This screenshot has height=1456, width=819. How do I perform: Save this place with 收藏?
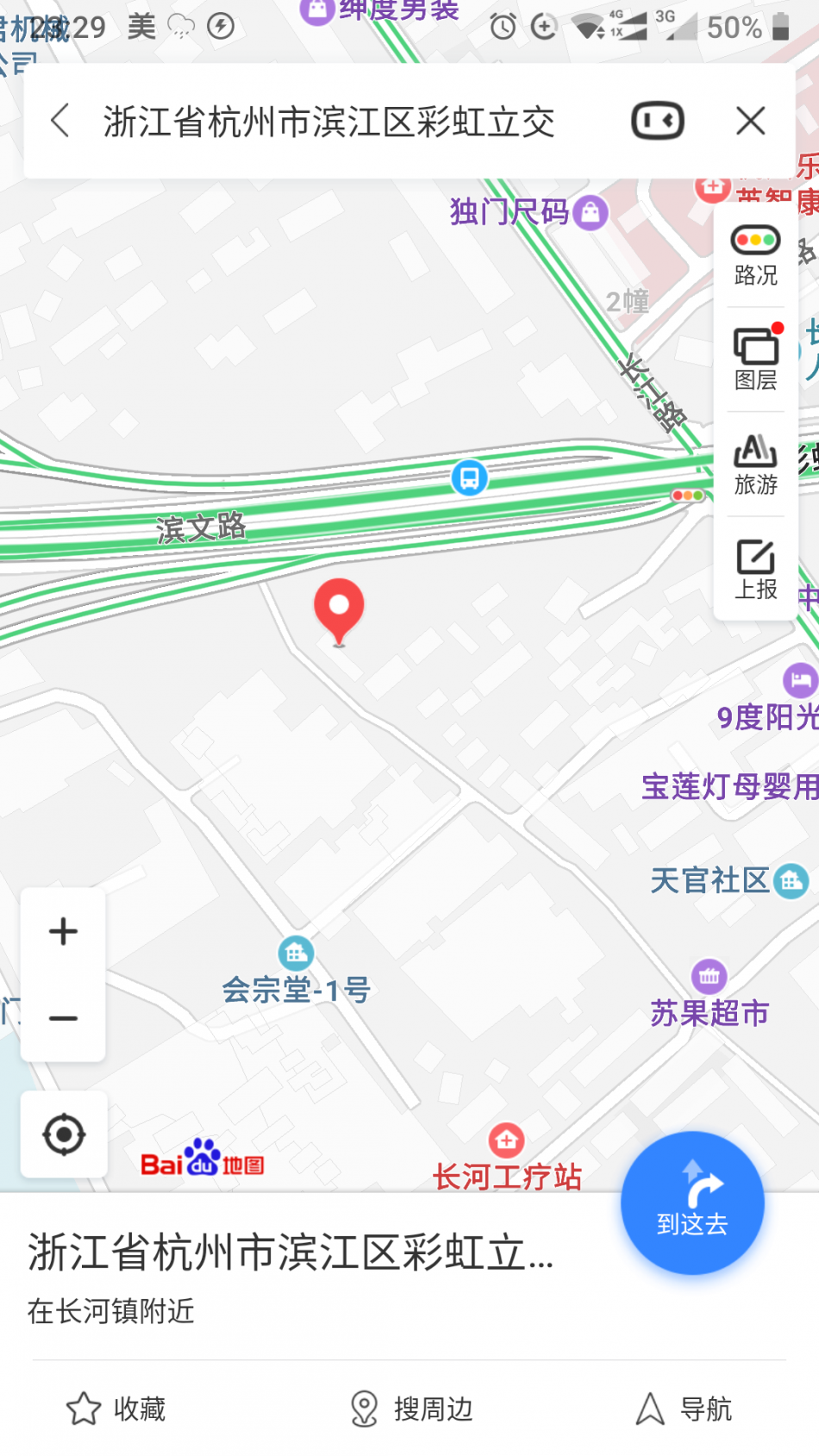click(116, 1409)
